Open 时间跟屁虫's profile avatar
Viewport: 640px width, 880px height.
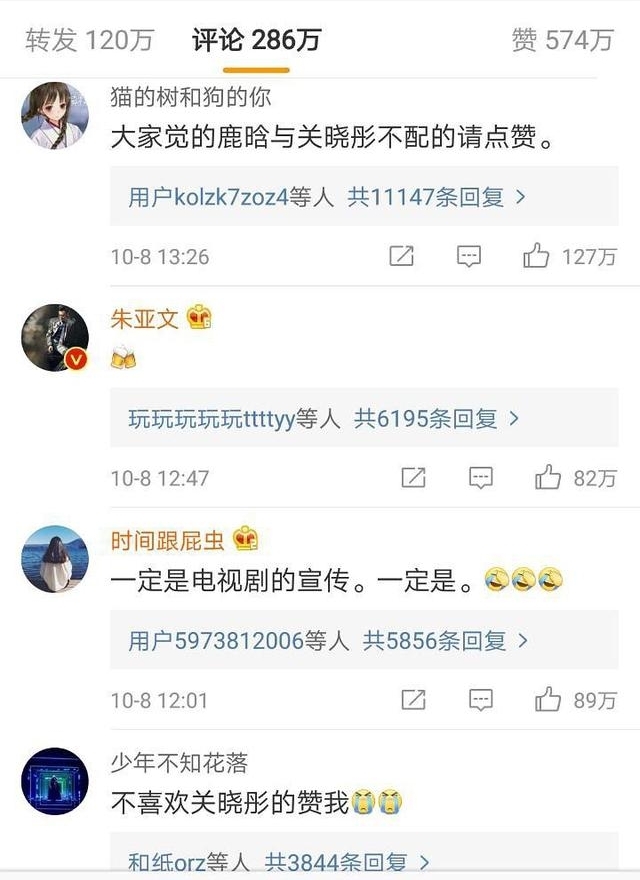[x=55, y=559]
